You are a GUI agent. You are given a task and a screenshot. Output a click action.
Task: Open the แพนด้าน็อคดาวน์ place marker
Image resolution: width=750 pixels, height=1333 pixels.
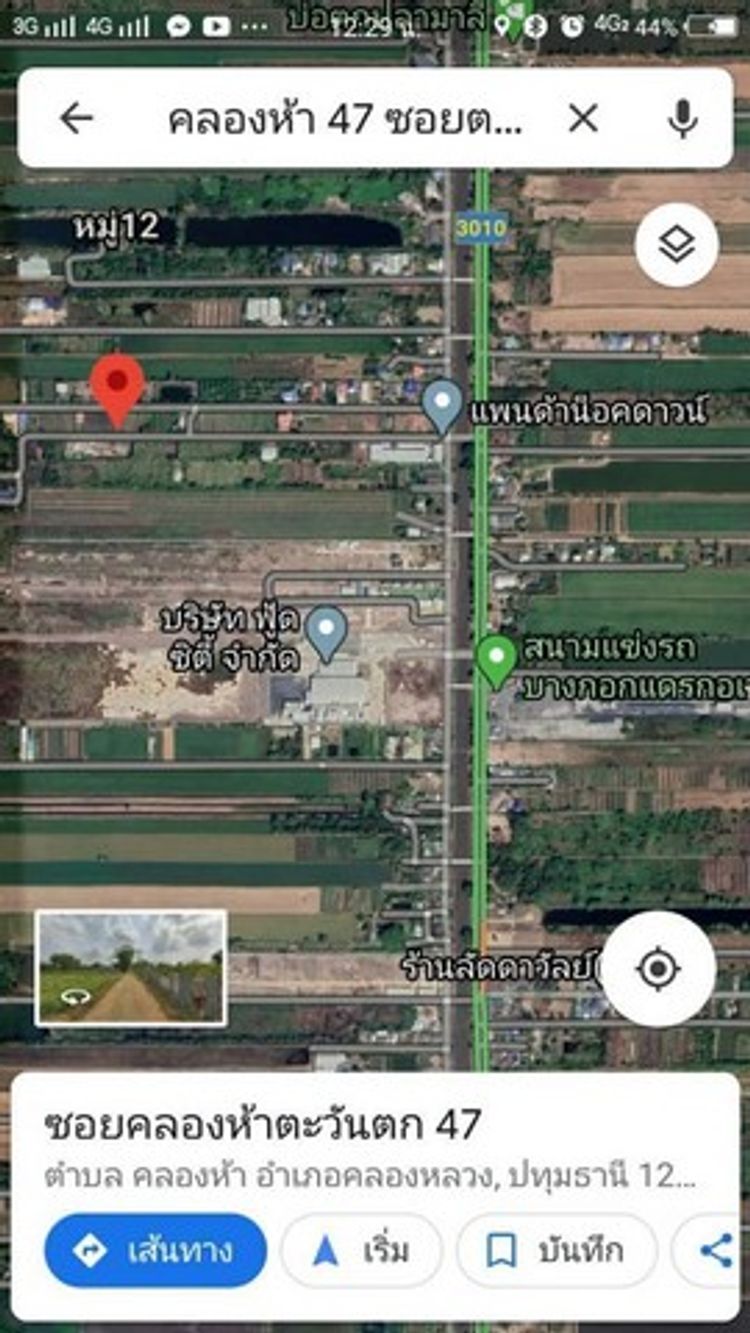coord(443,404)
